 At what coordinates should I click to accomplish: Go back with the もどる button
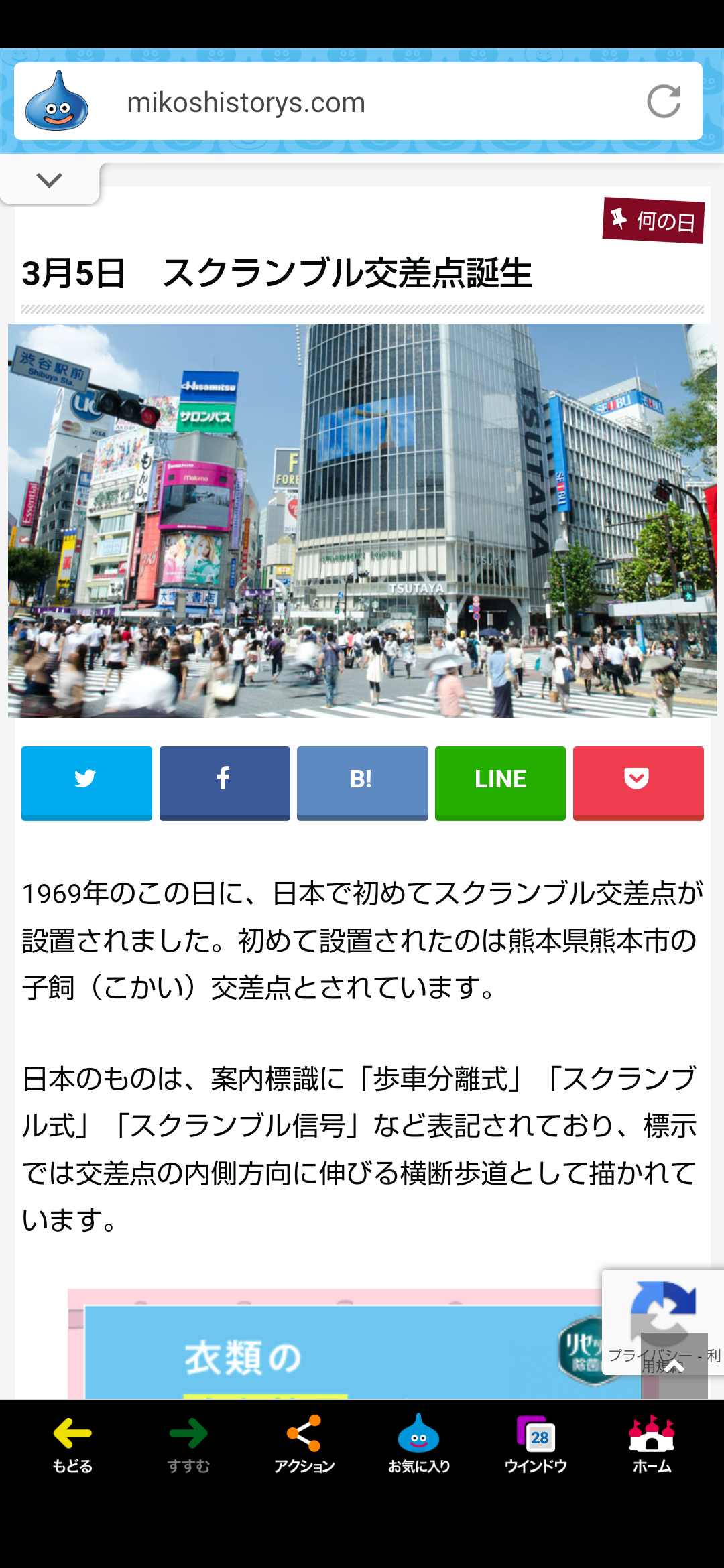click(x=72, y=1444)
